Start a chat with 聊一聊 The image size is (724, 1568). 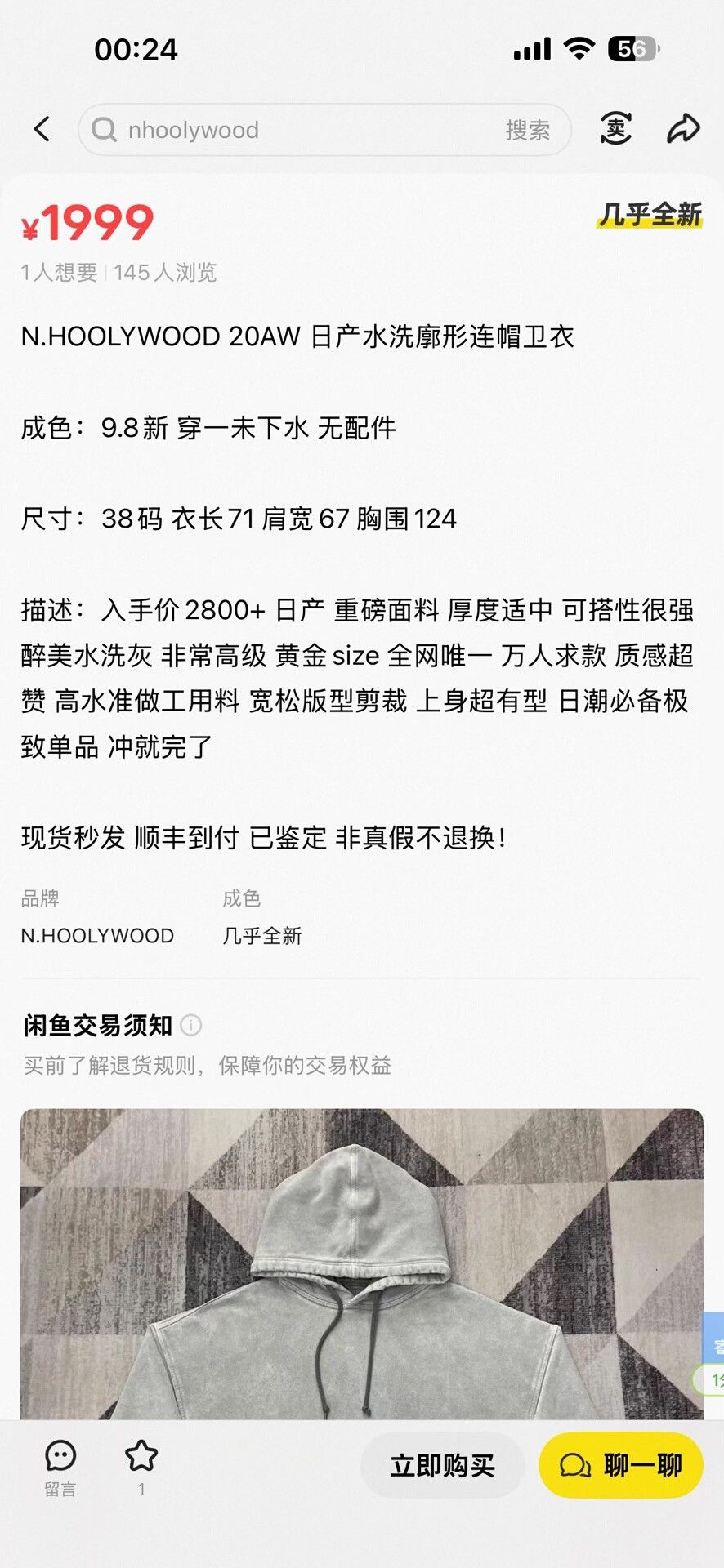(621, 1465)
